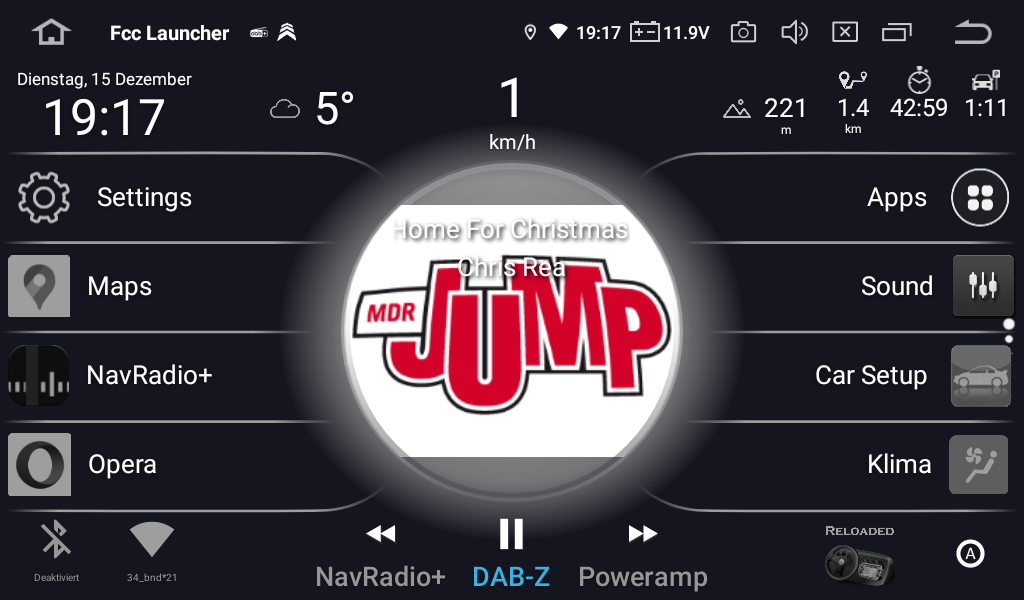Go back with the return arrow
This screenshot has width=1024, height=600.
971,32
